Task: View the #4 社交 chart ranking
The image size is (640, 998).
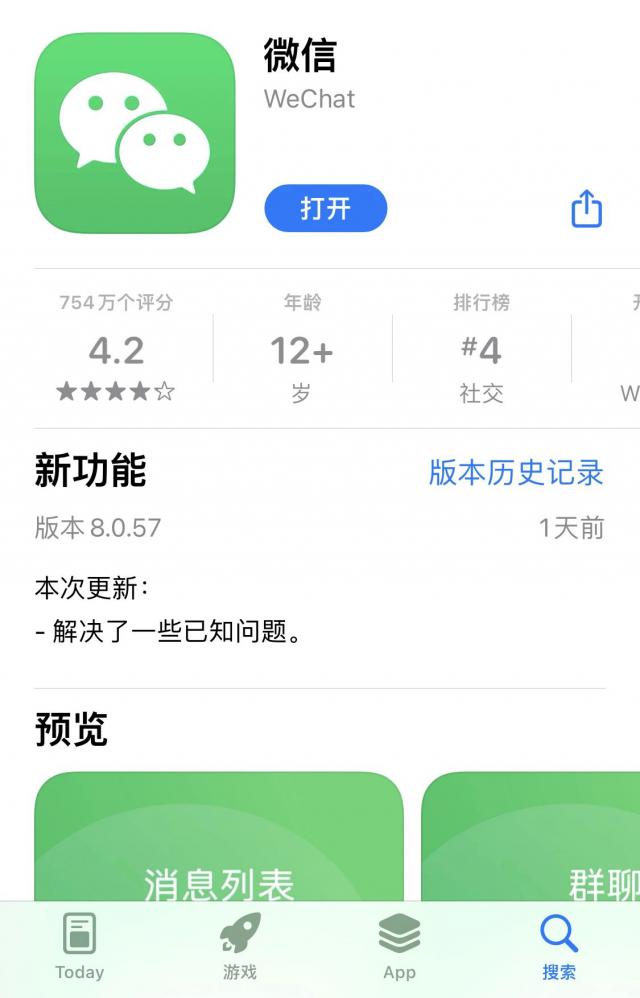Action: [x=481, y=350]
